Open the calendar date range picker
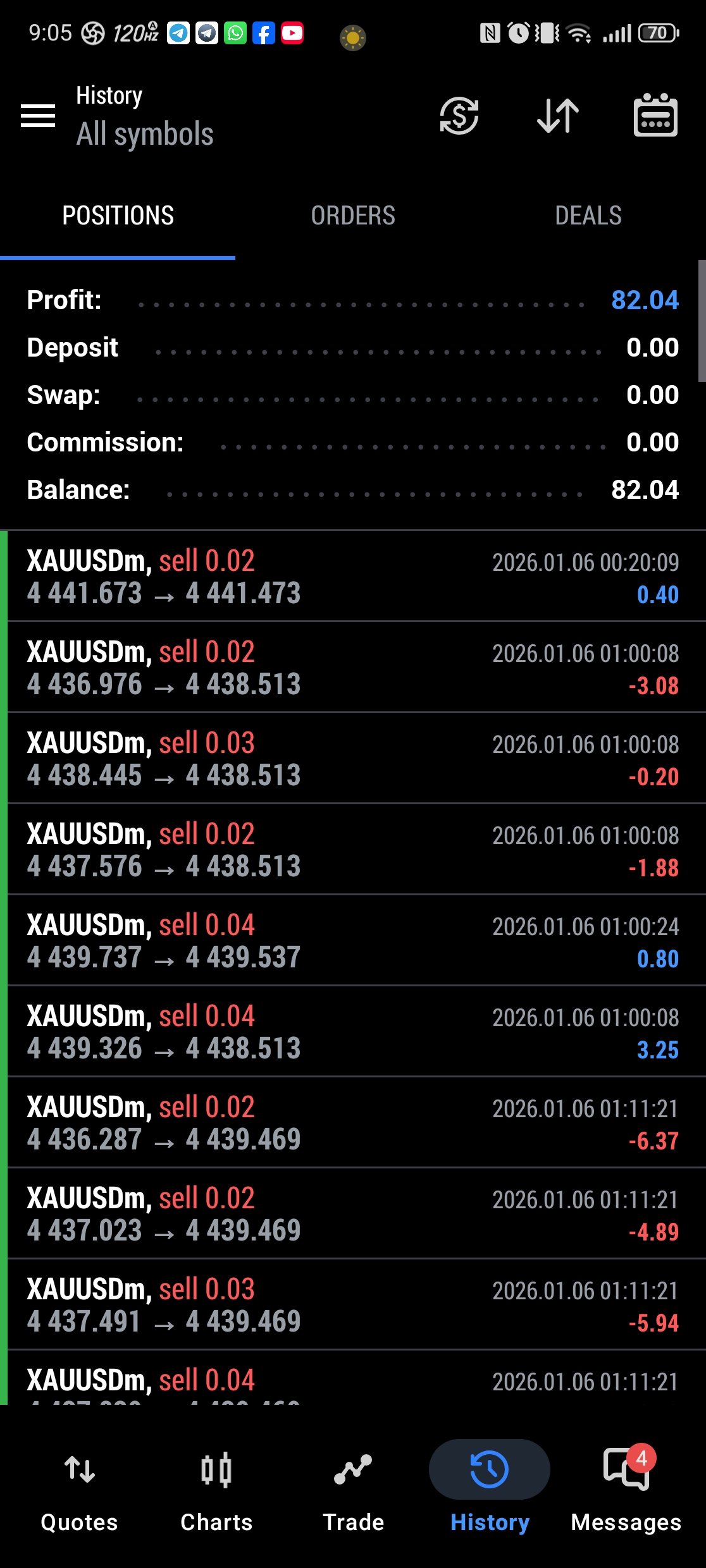This screenshot has height=1568, width=706. (655, 116)
